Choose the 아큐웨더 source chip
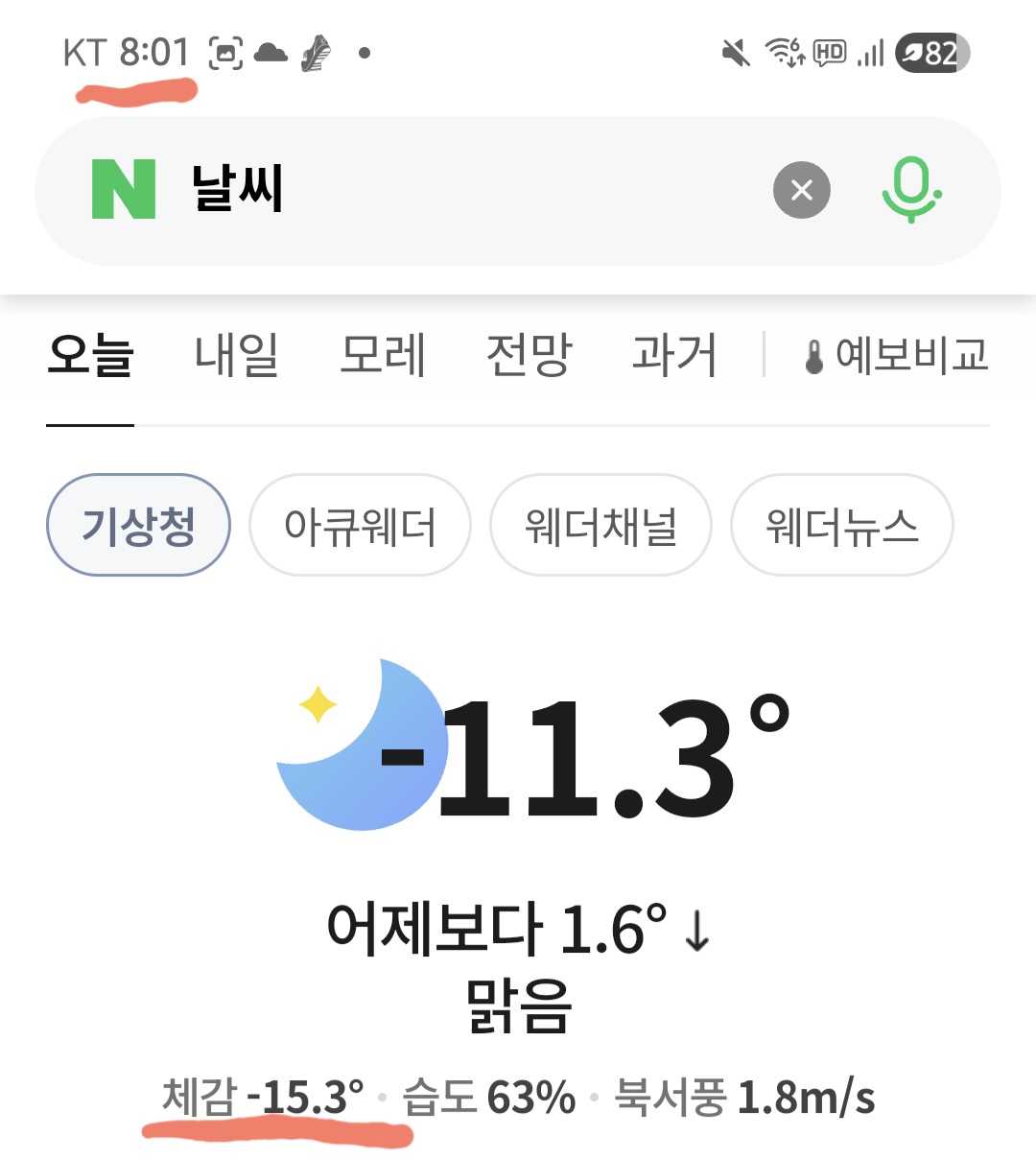This screenshot has width=1036, height=1159. pos(360,526)
